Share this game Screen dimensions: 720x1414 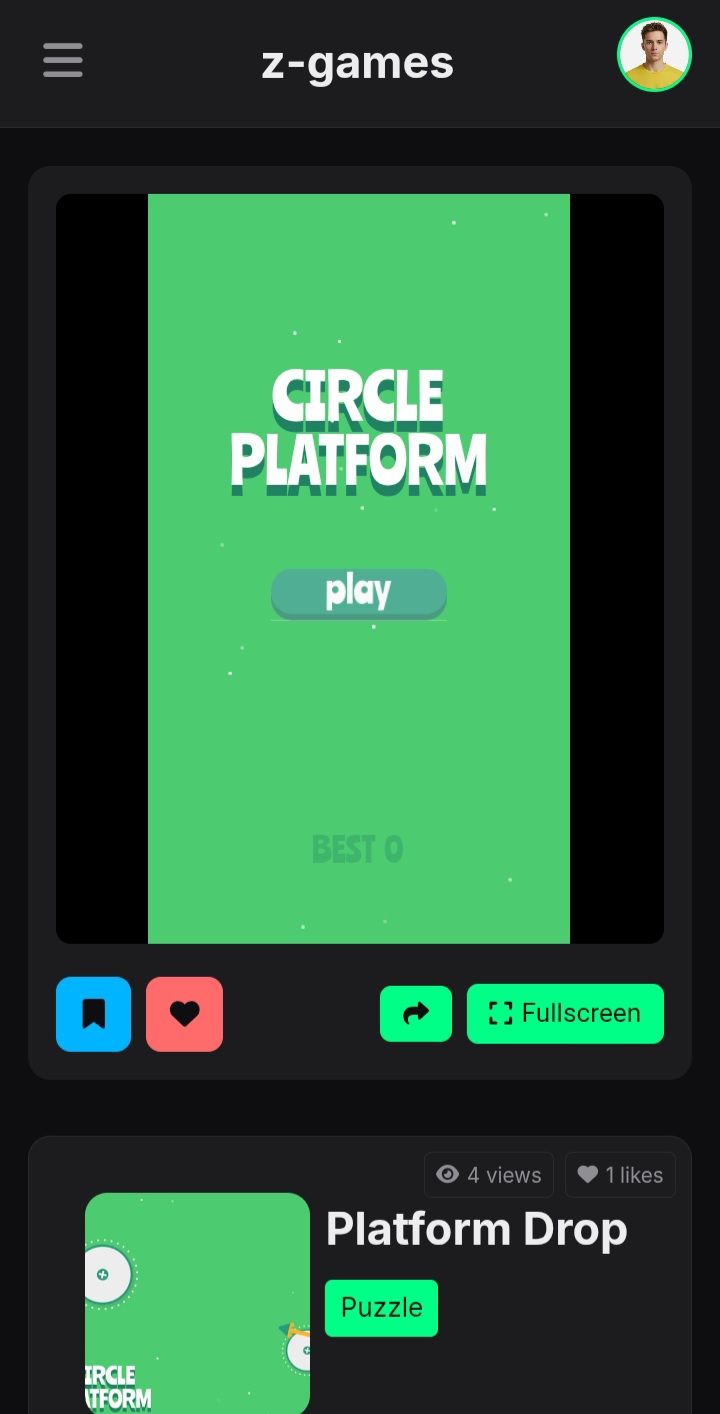(x=416, y=1014)
